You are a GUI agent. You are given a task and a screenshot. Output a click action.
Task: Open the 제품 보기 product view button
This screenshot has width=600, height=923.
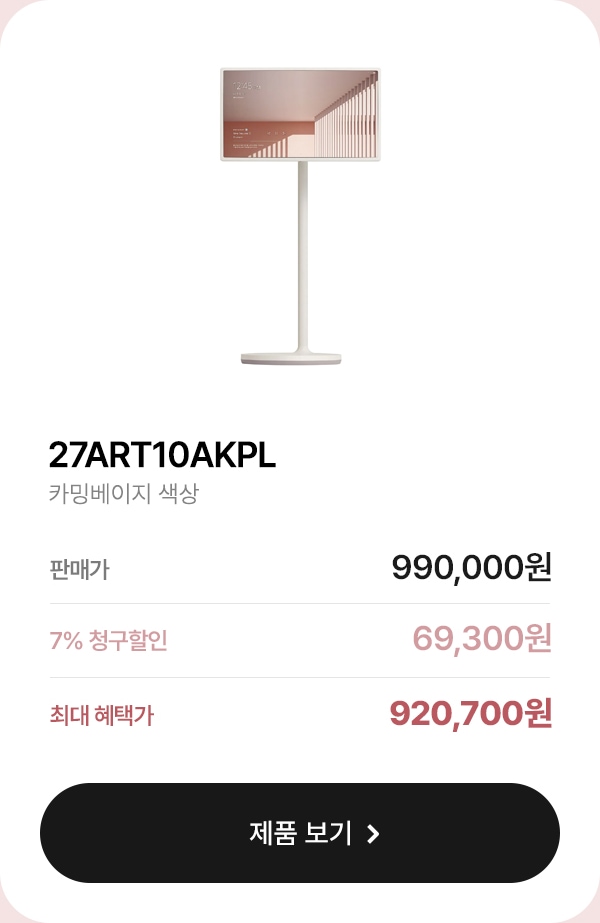(x=300, y=833)
